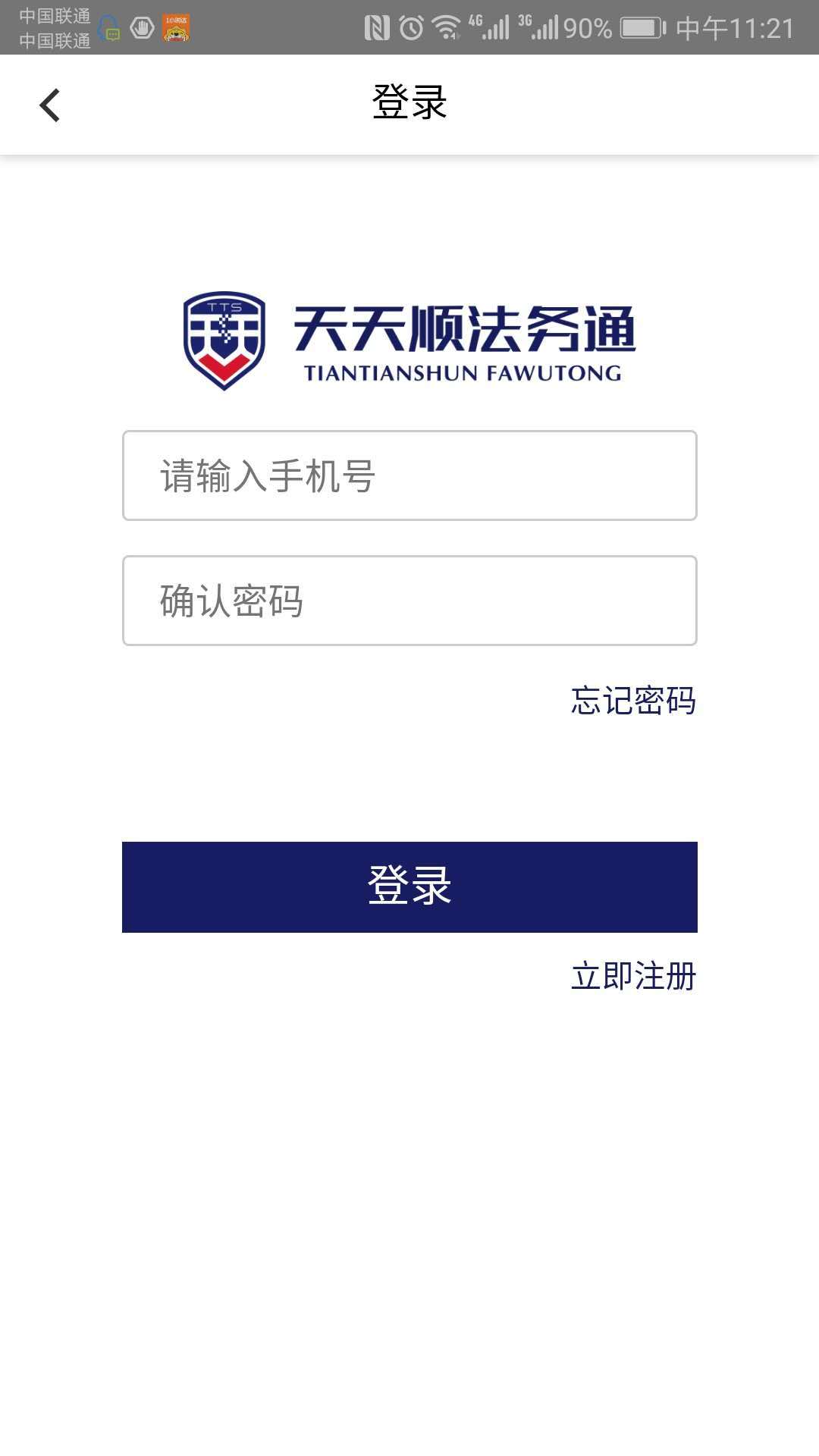Focus the phone number input field
The image size is (819, 1456).
click(x=409, y=475)
